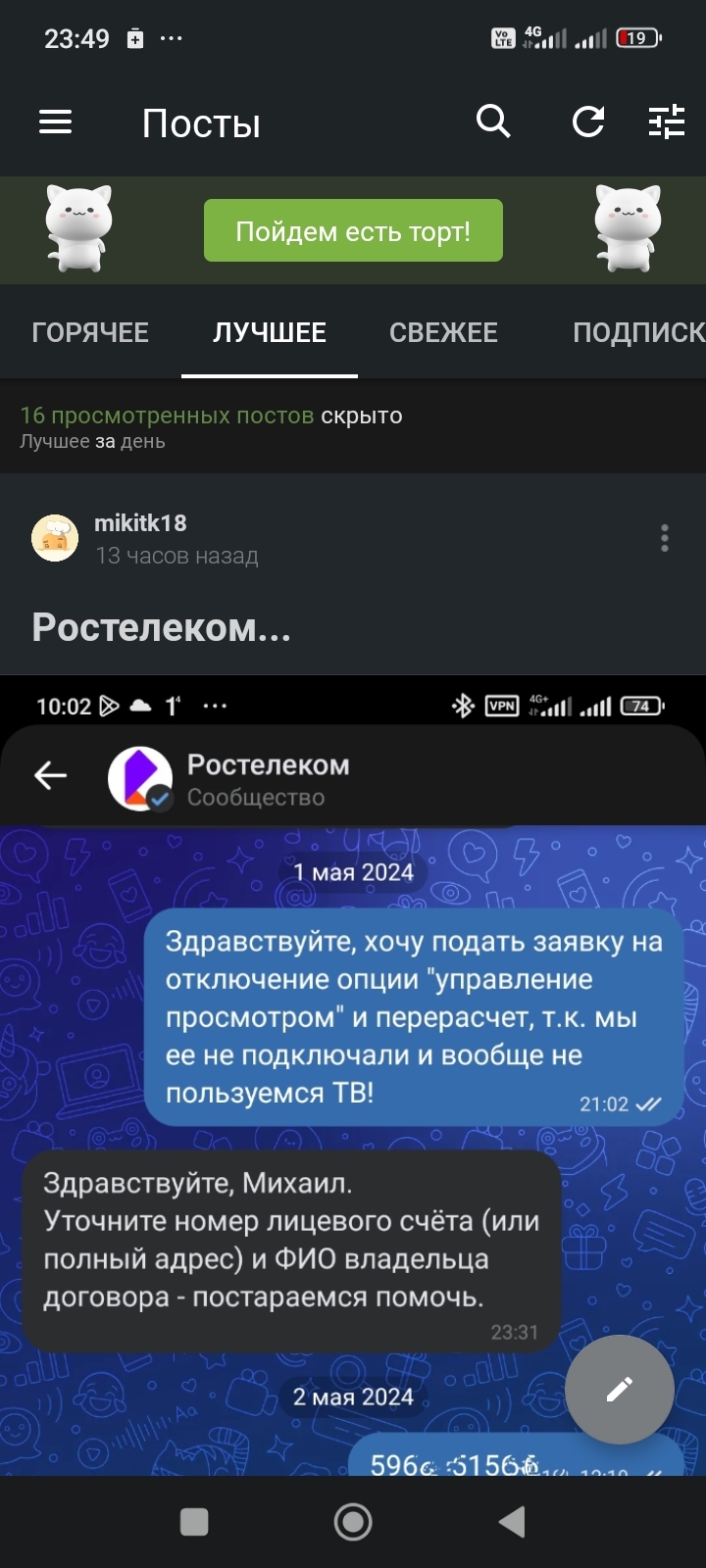706x1568 pixels.
Task: Open the post titled Ростелеком...
Action: pos(162,627)
